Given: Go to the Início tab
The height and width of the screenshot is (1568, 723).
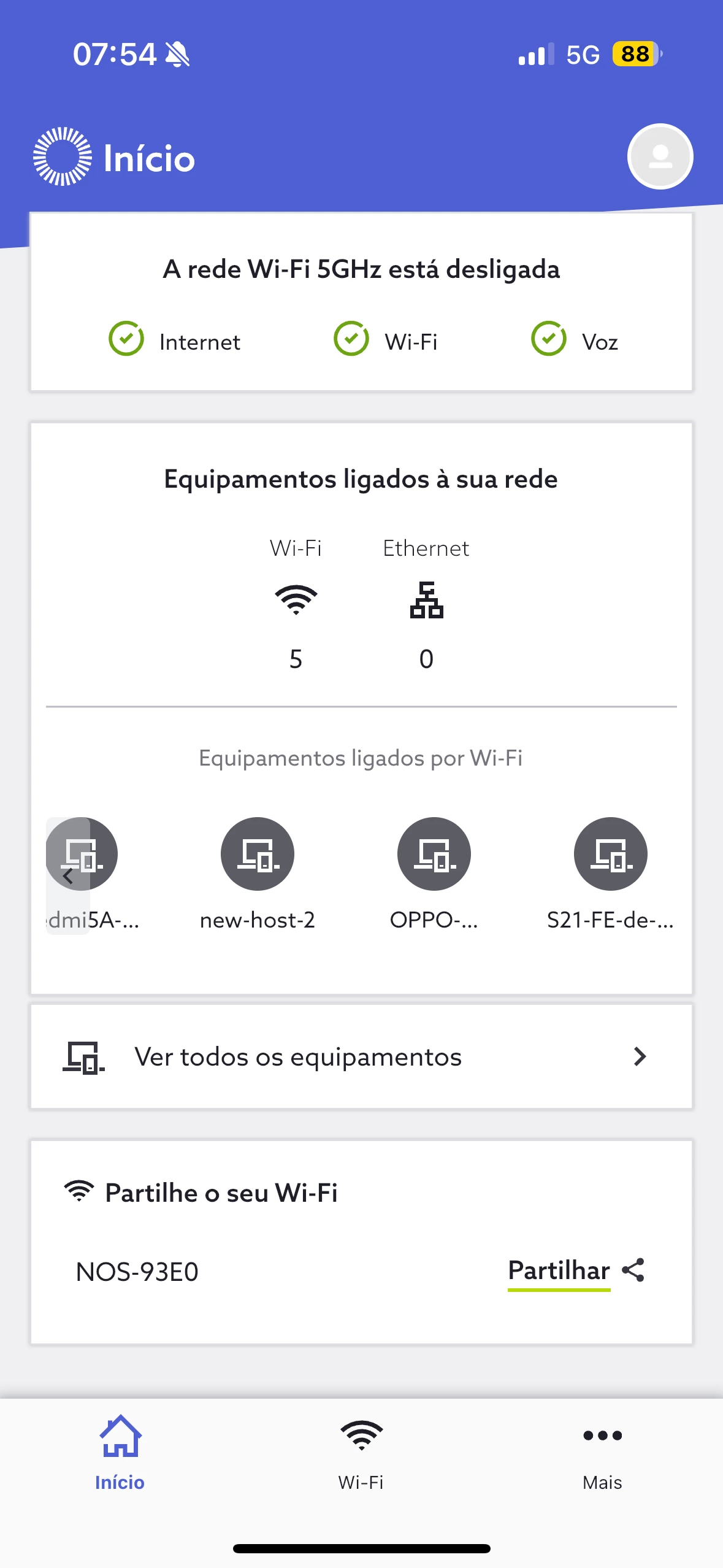Looking at the screenshot, I should [x=120, y=1453].
